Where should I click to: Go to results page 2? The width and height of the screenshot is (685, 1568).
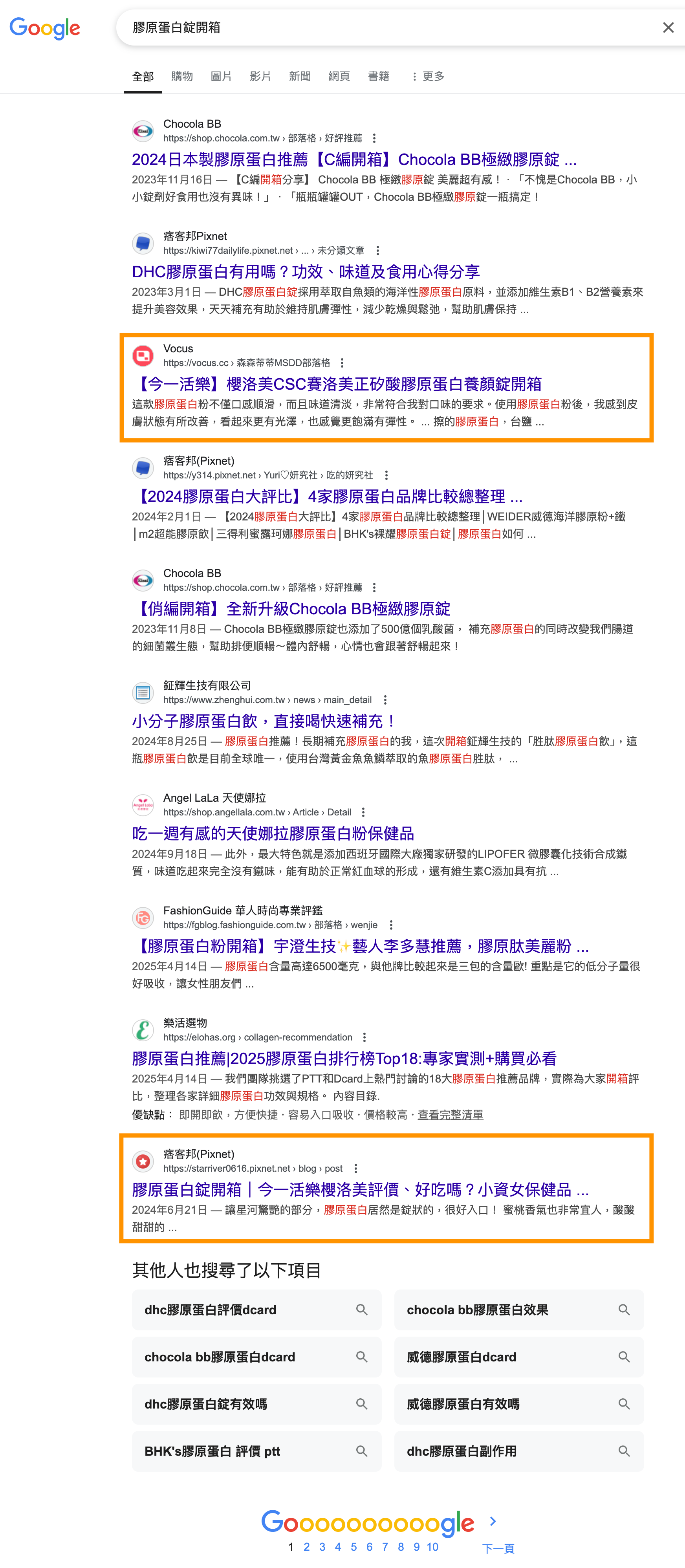pos(306,1547)
